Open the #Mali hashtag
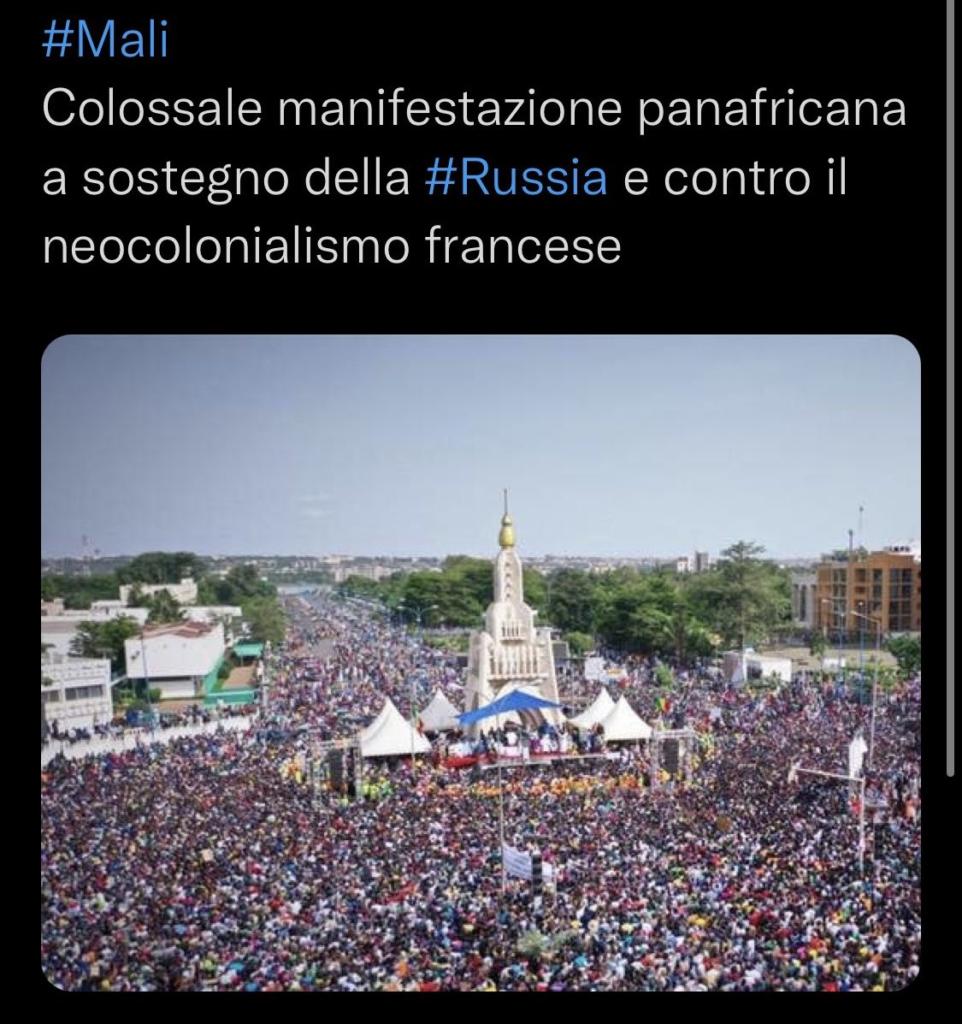The width and height of the screenshot is (962, 1024). [105, 41]
